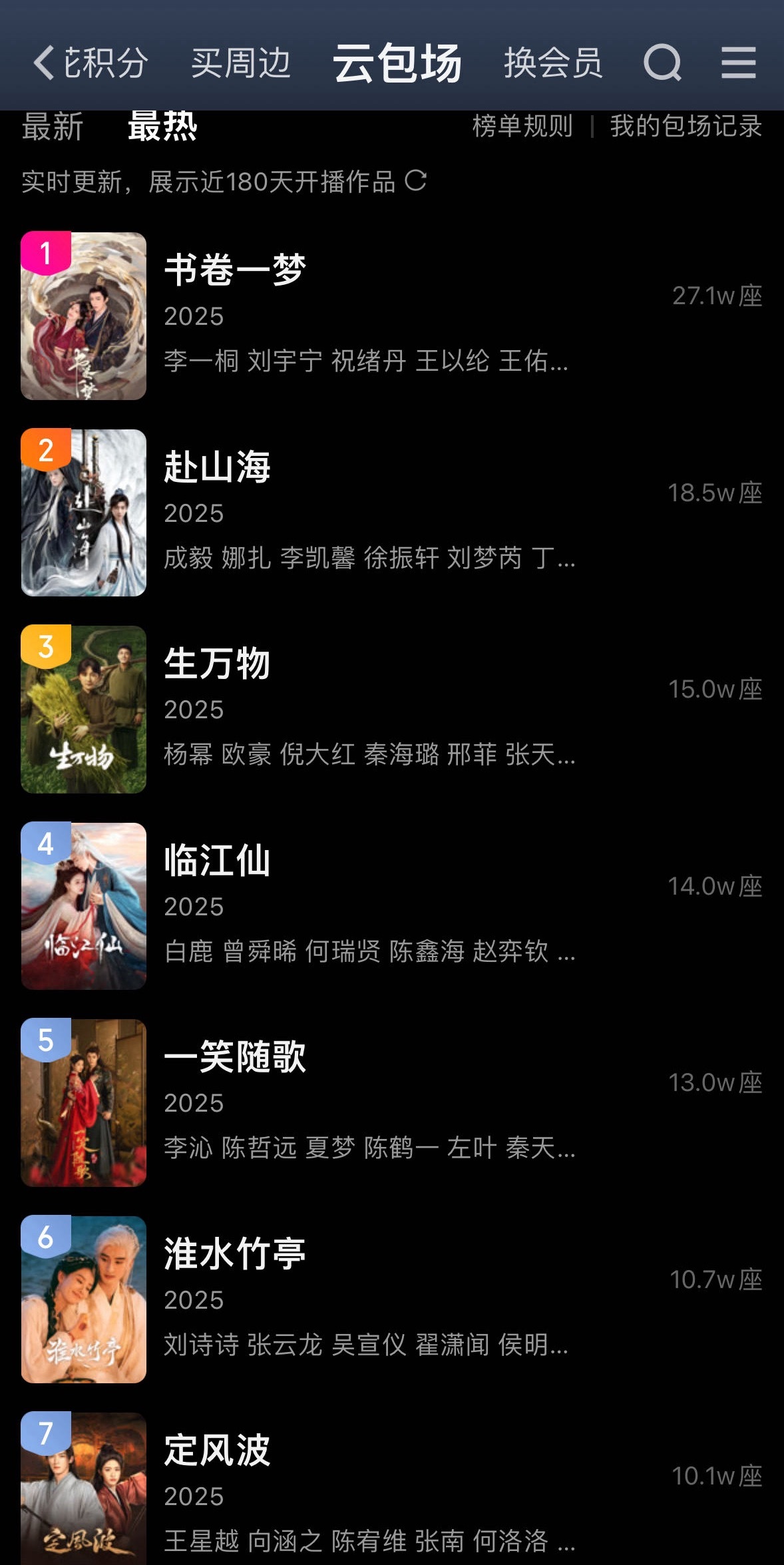This screenshot has width=784, height=1565.
Task: Refresh the list with the reload icon
Action: (x=416, y=181)
